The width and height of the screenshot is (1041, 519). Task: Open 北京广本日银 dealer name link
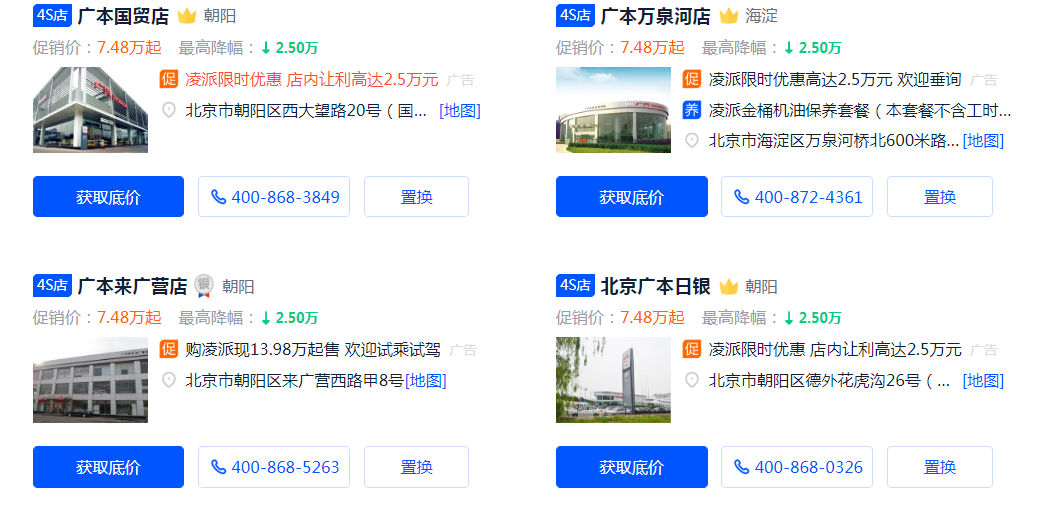click(655, 286)
